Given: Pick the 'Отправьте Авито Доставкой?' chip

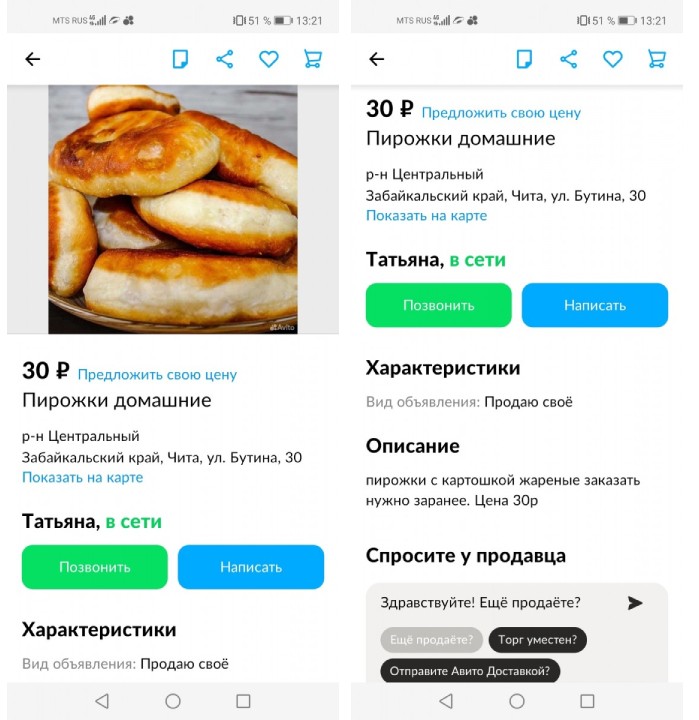Looking at the screenshot, I should click(x=470, y=670).
